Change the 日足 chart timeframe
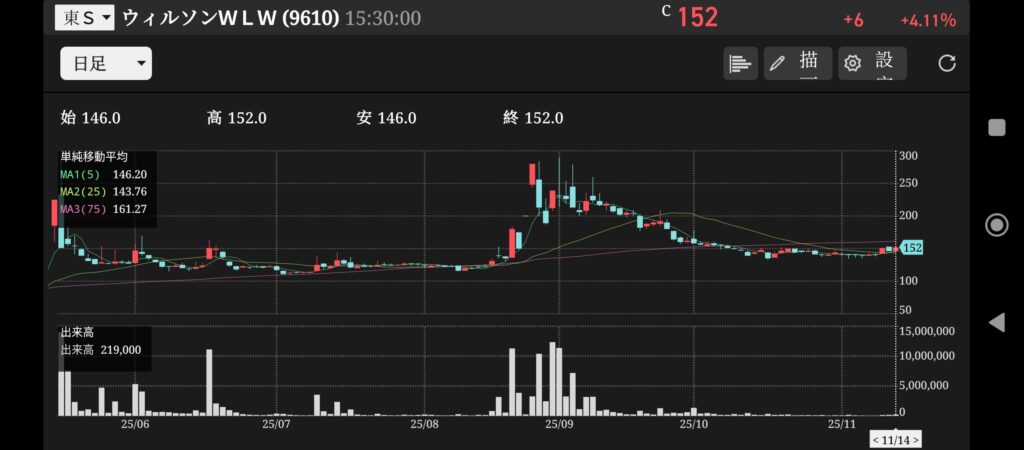Screen dimensions: 1024x450 tap(106, 64)
